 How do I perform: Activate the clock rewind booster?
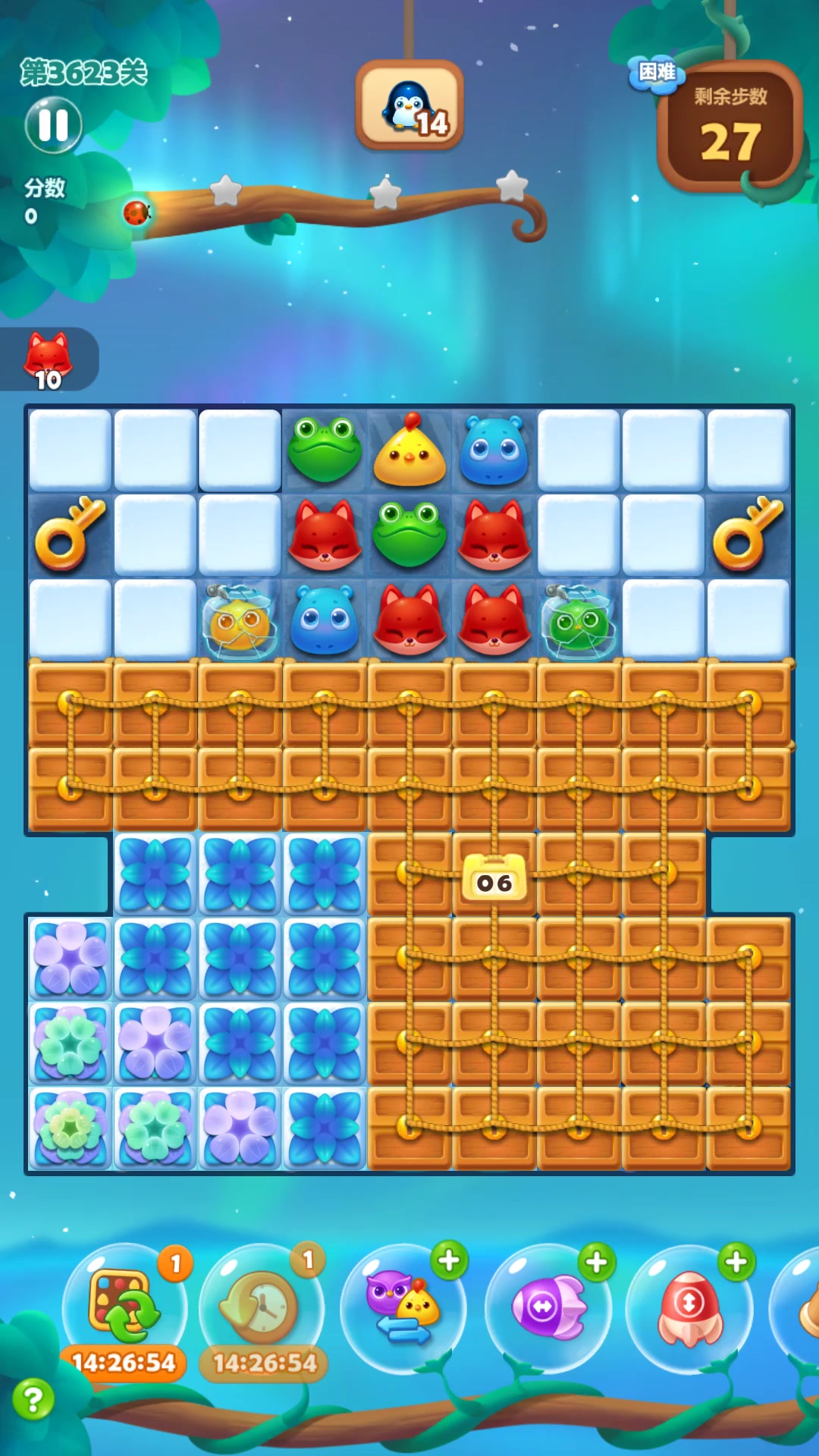(x=262, y=1307)
